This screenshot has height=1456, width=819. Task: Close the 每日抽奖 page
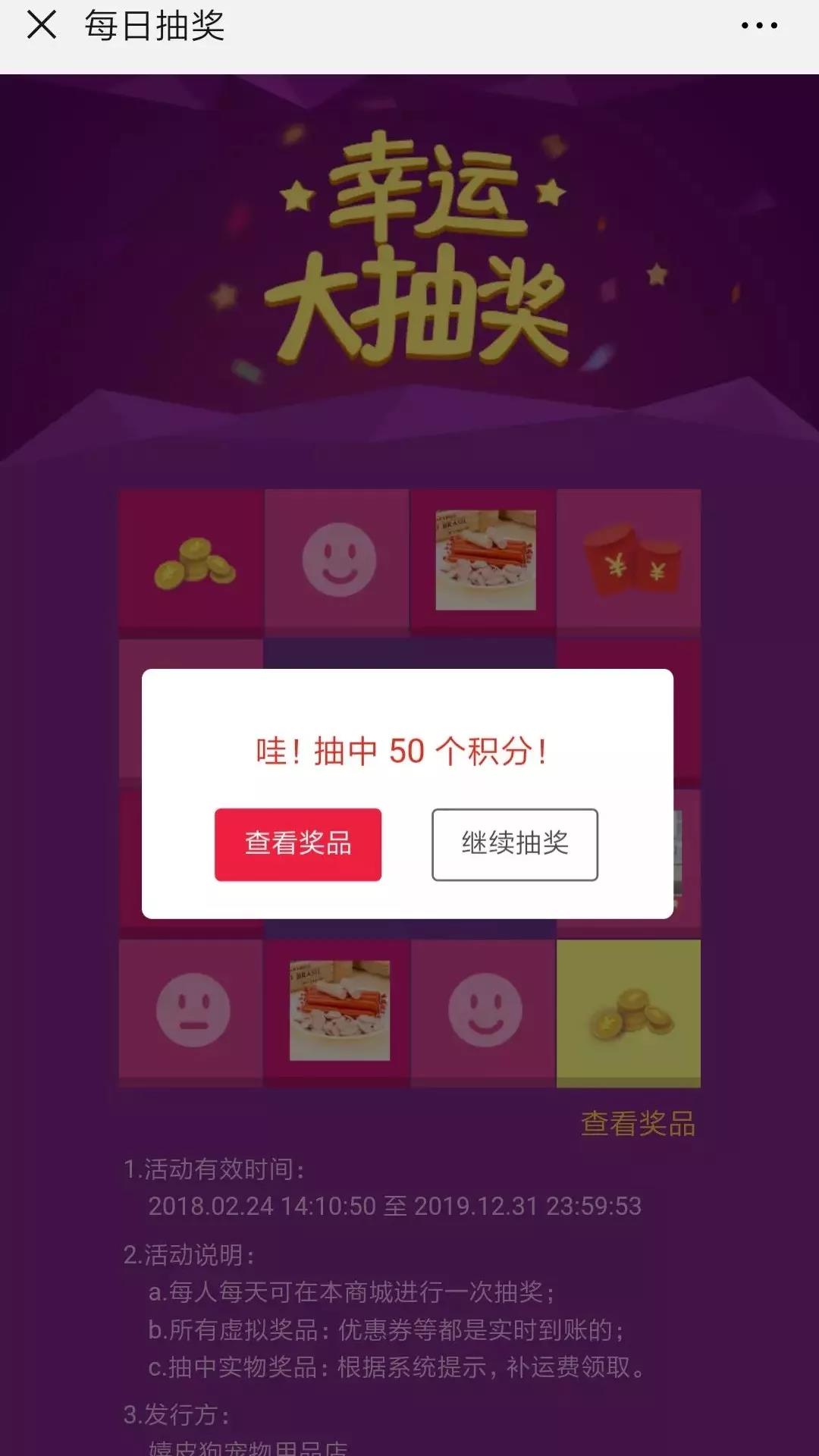point(42,25)
